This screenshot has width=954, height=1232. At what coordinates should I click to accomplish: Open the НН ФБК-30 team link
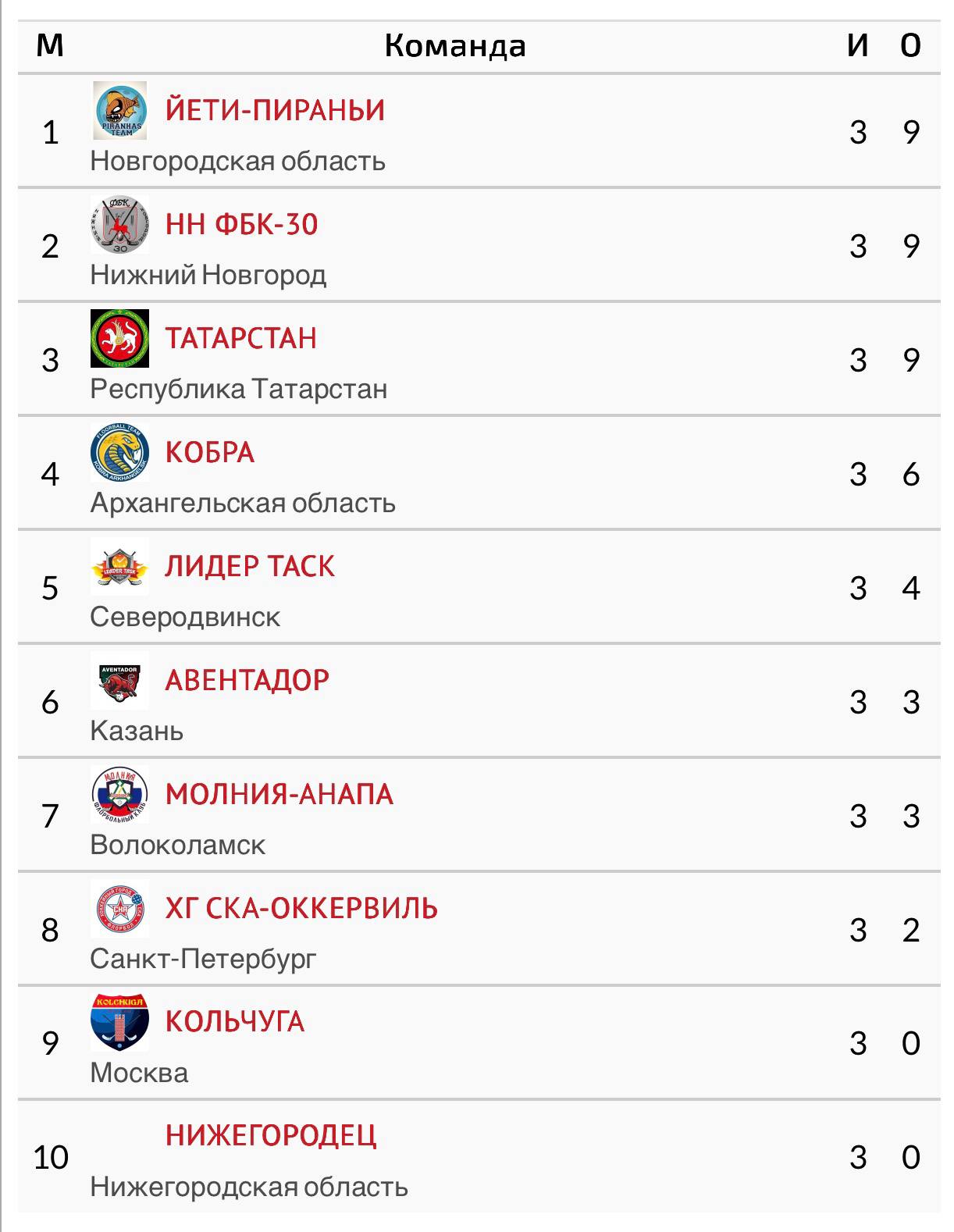(241, 225)
